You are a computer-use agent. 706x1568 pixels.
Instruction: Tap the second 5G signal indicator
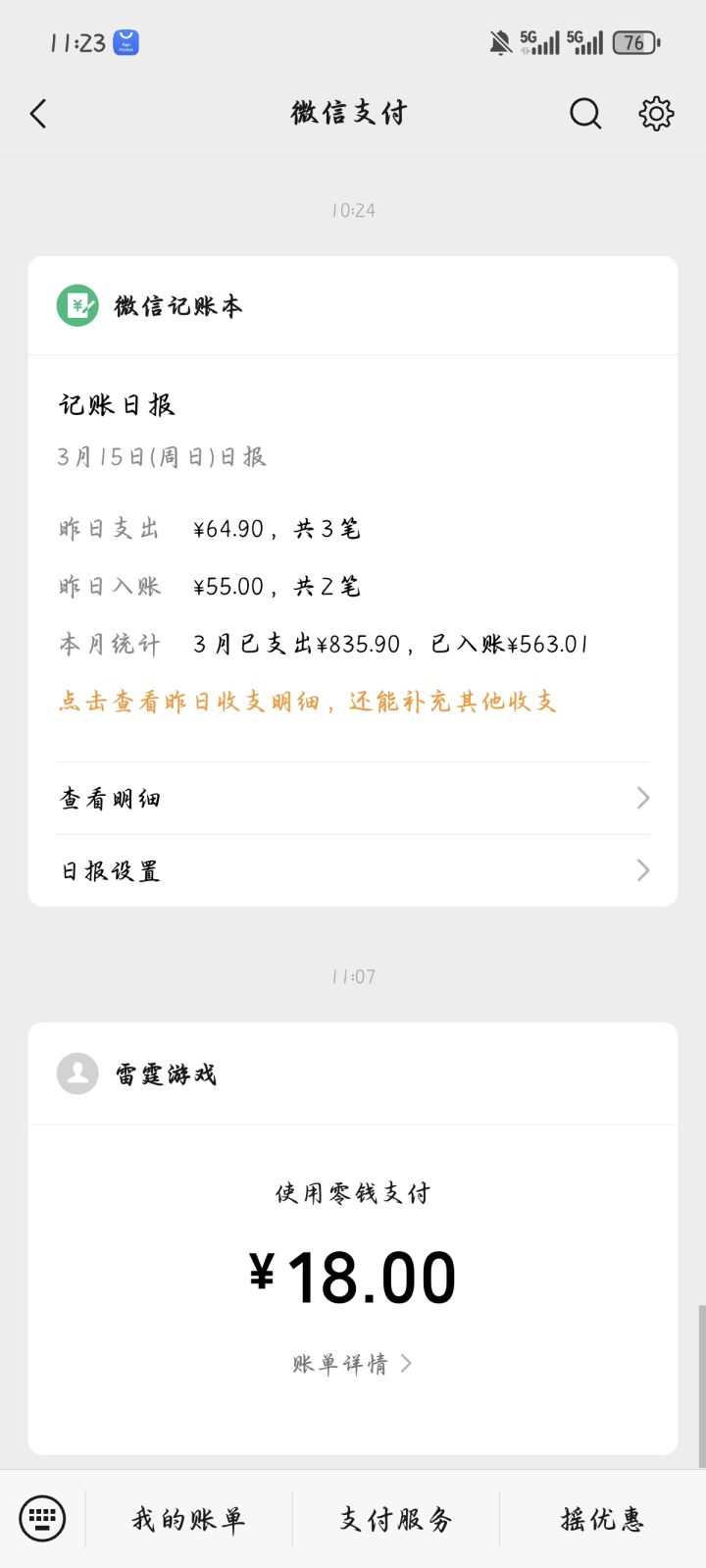(589, 41)
